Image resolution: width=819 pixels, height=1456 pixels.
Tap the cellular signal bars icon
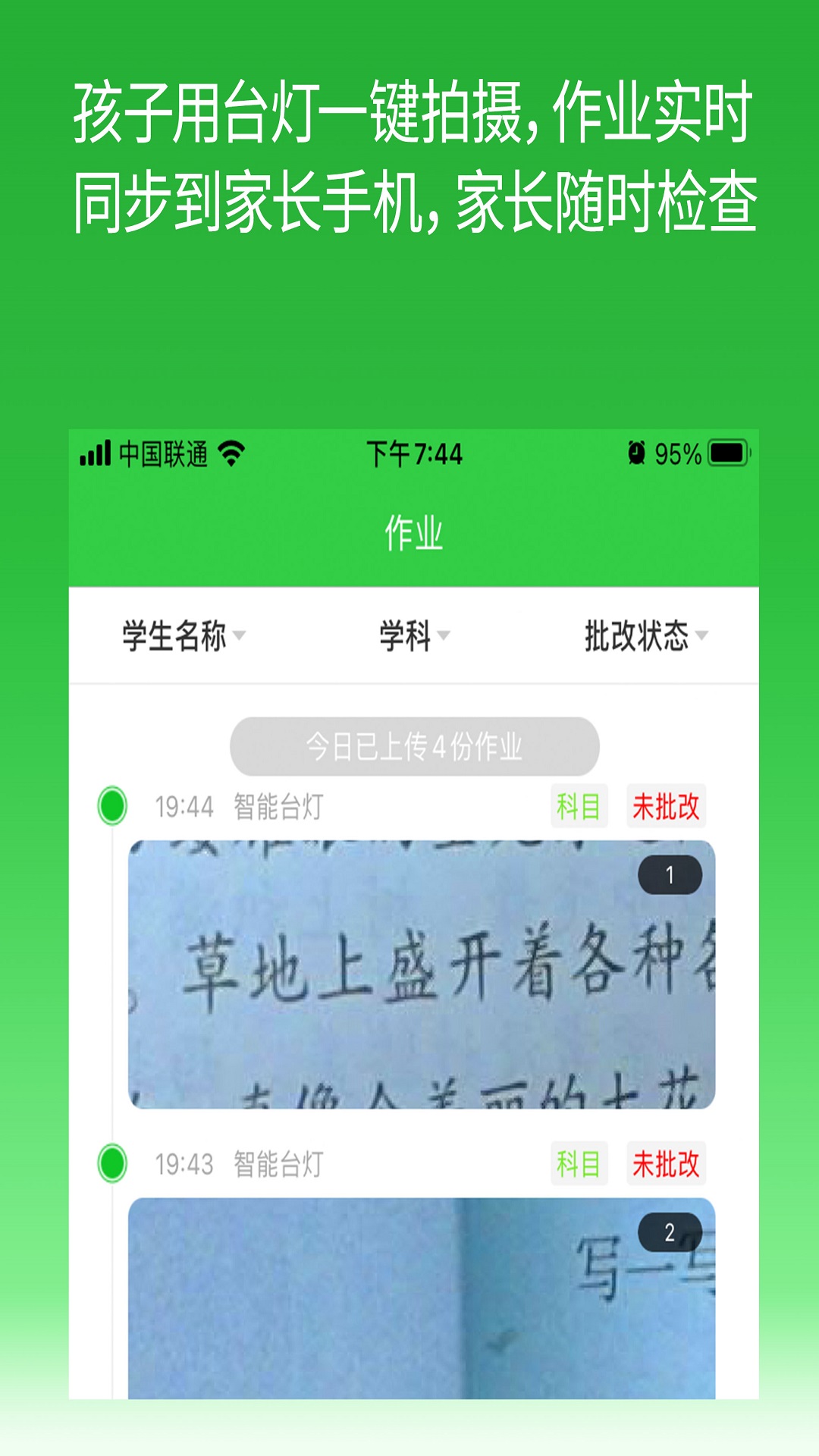coord(96,452)
